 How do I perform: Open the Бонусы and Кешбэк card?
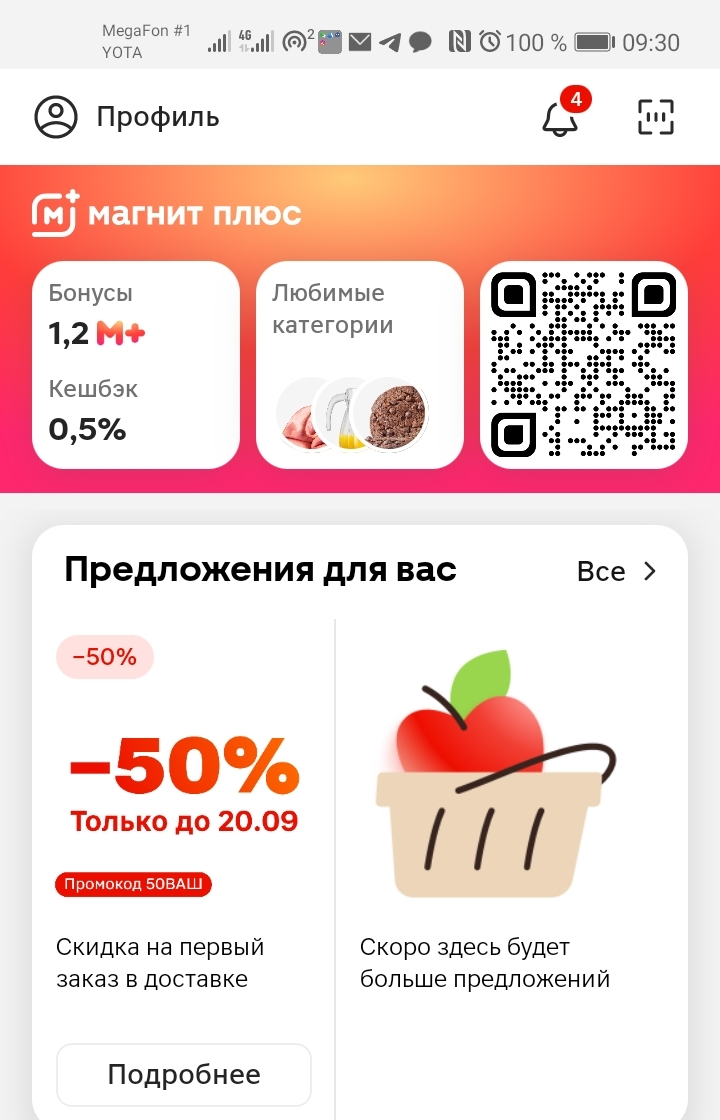click(136, 365)
